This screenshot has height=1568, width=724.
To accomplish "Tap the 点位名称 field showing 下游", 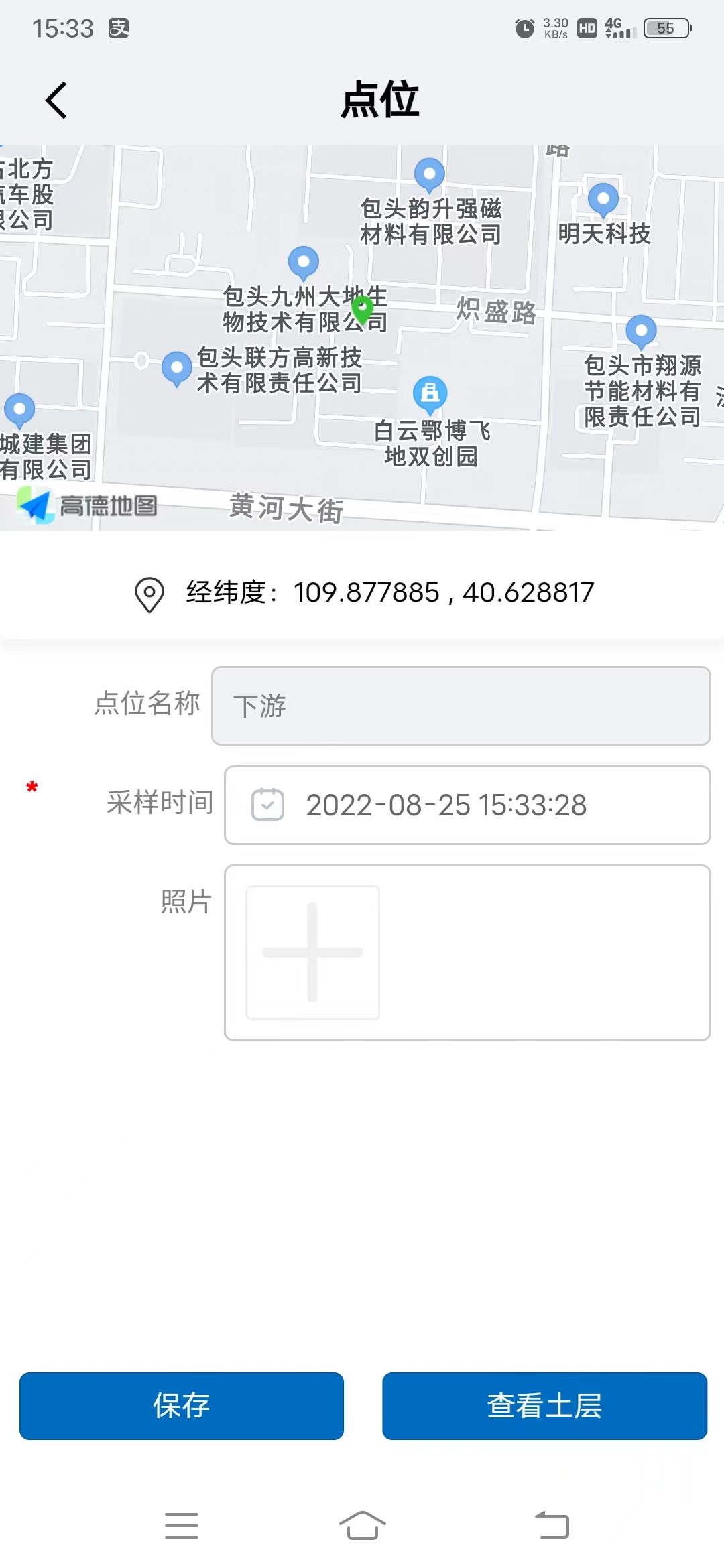I will [461, 706].
